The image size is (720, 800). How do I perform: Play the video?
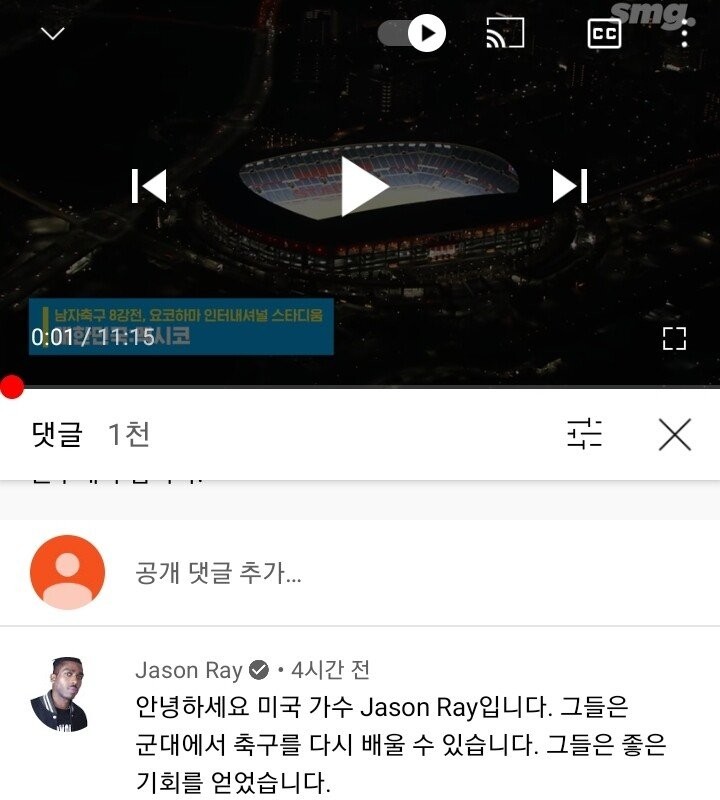[x=363, y=186]
